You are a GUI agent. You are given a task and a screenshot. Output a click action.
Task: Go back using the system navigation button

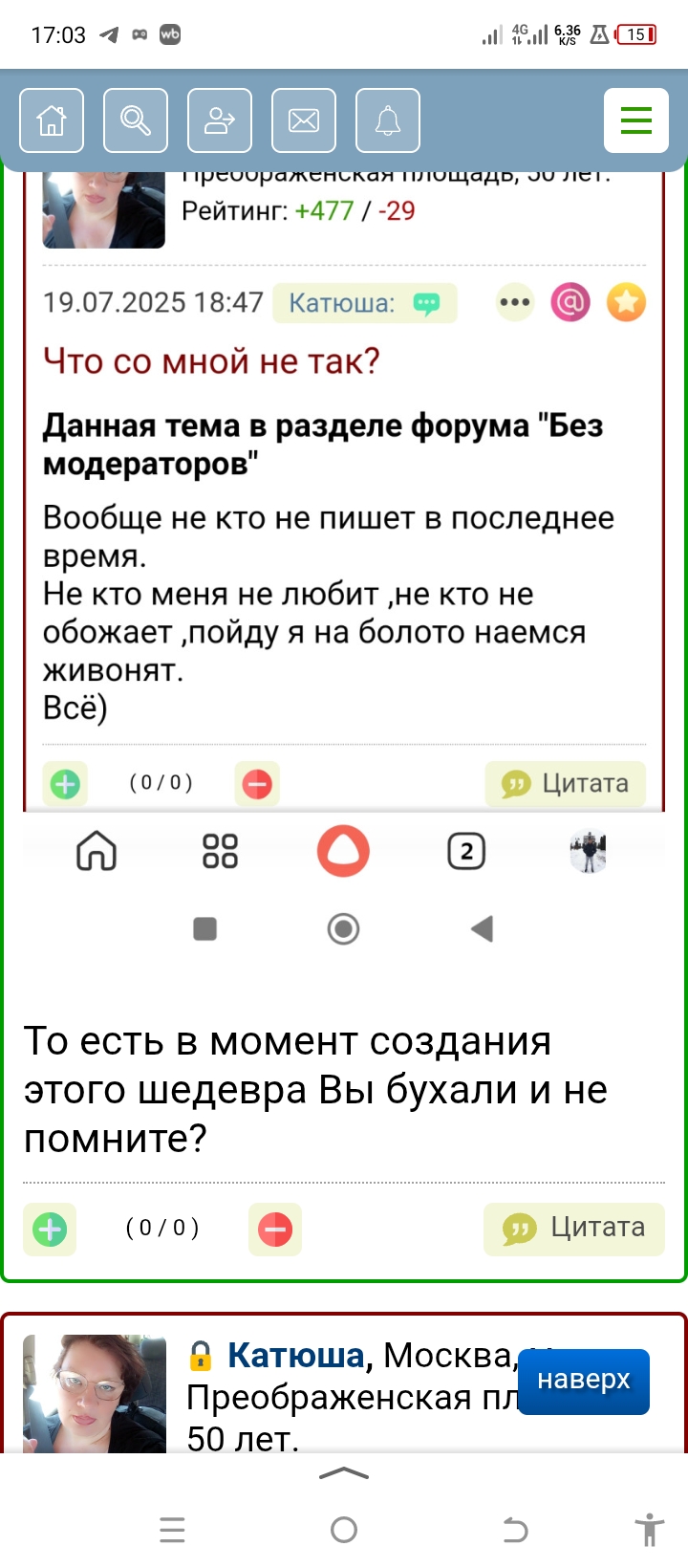click(x=516, y=1530)
